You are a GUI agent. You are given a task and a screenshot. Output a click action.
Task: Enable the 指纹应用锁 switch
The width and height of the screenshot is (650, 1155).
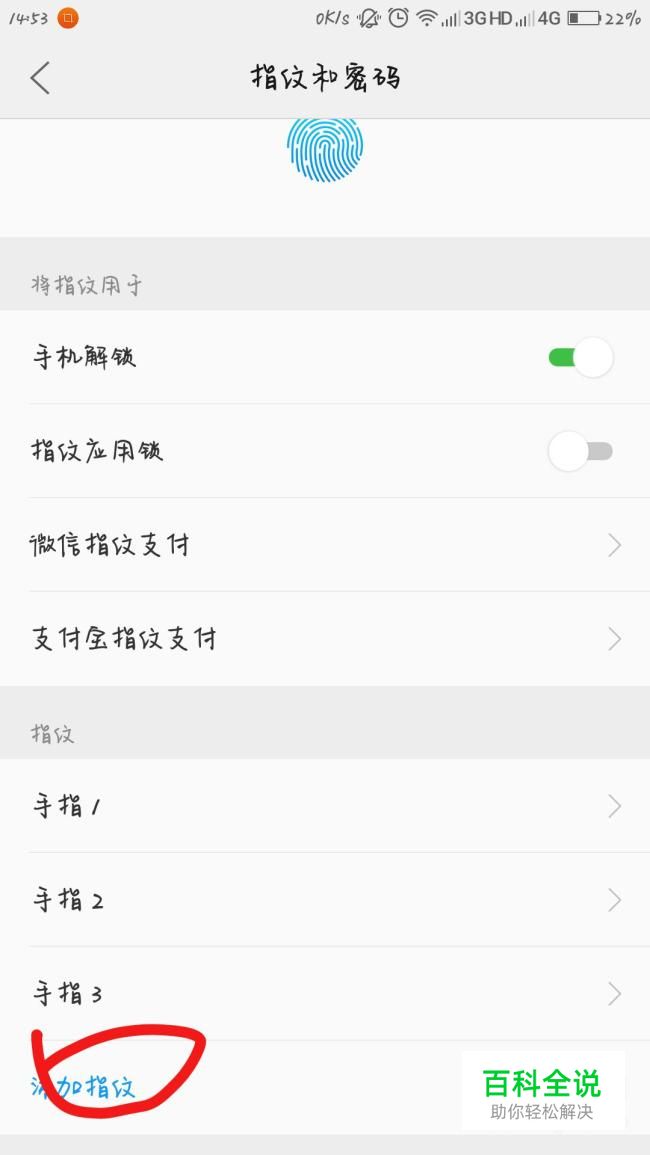coord(580,451)
